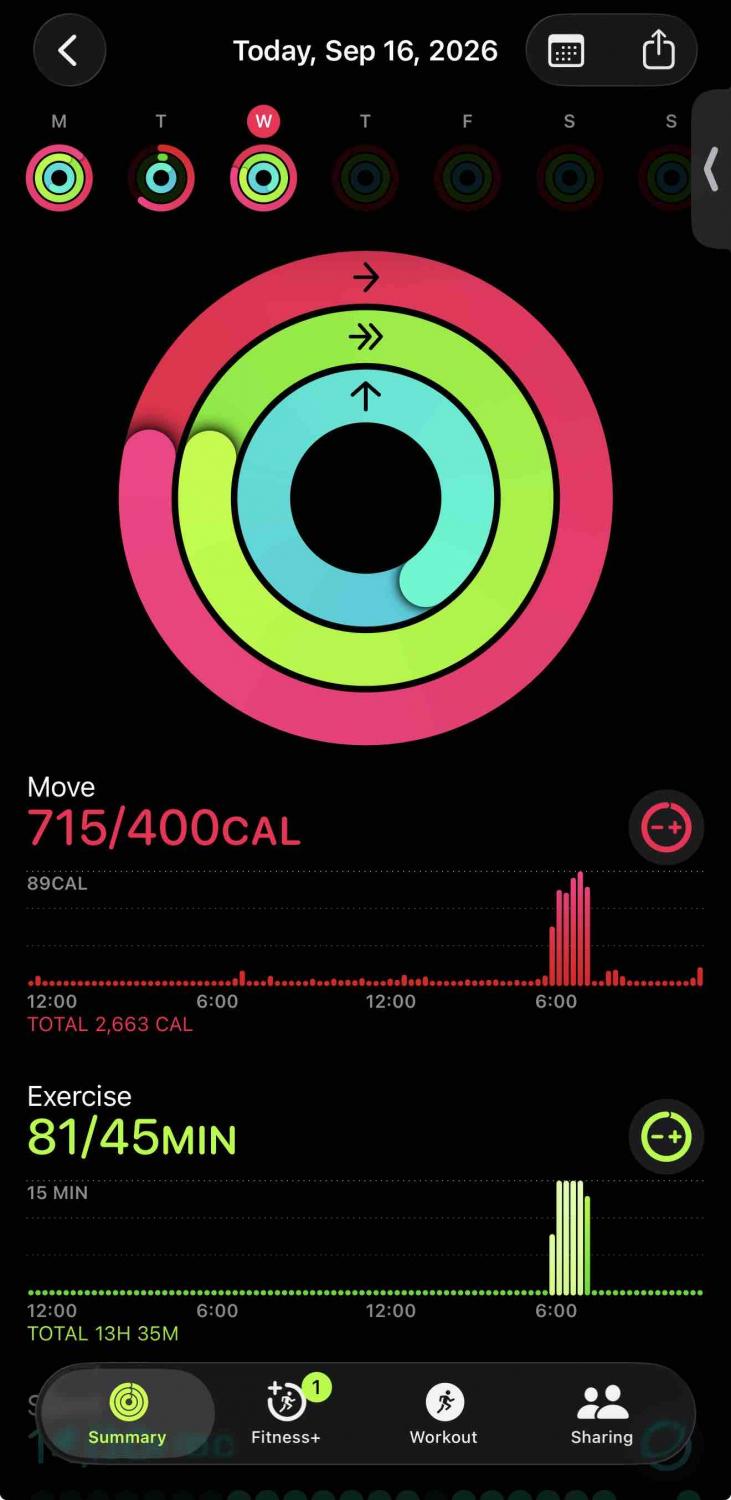731x1500 pixels.
Task: Expand the side panel handle
Action: coord(712,169)
